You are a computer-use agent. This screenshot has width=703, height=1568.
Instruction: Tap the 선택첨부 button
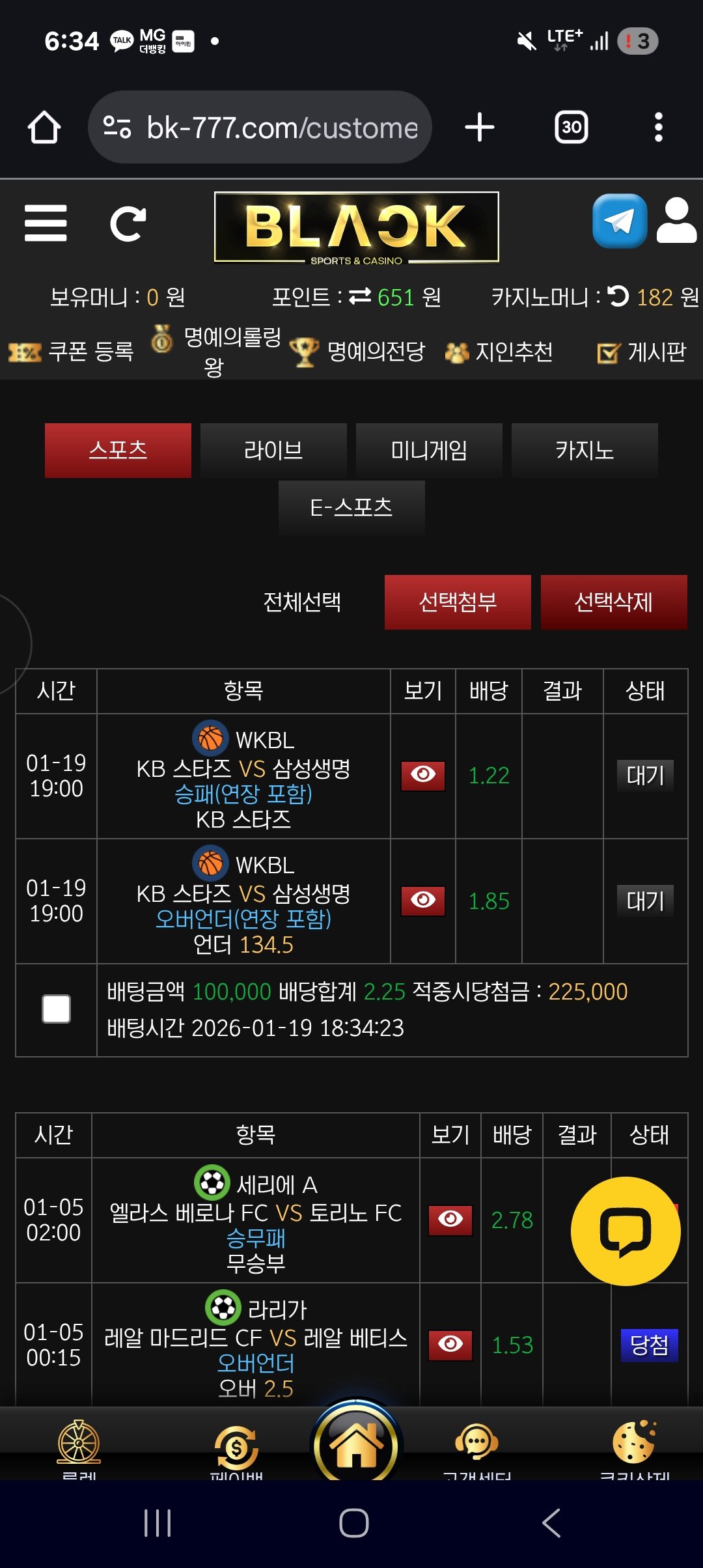point(458,602)
